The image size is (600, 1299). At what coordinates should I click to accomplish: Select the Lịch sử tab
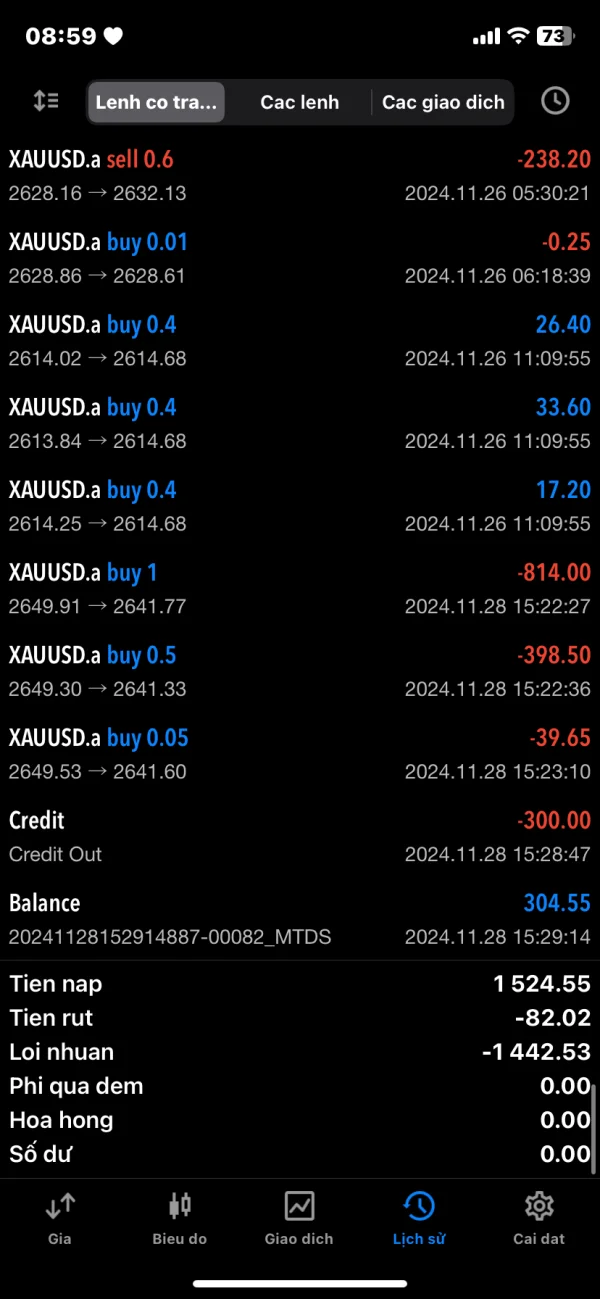[419, 1218]
